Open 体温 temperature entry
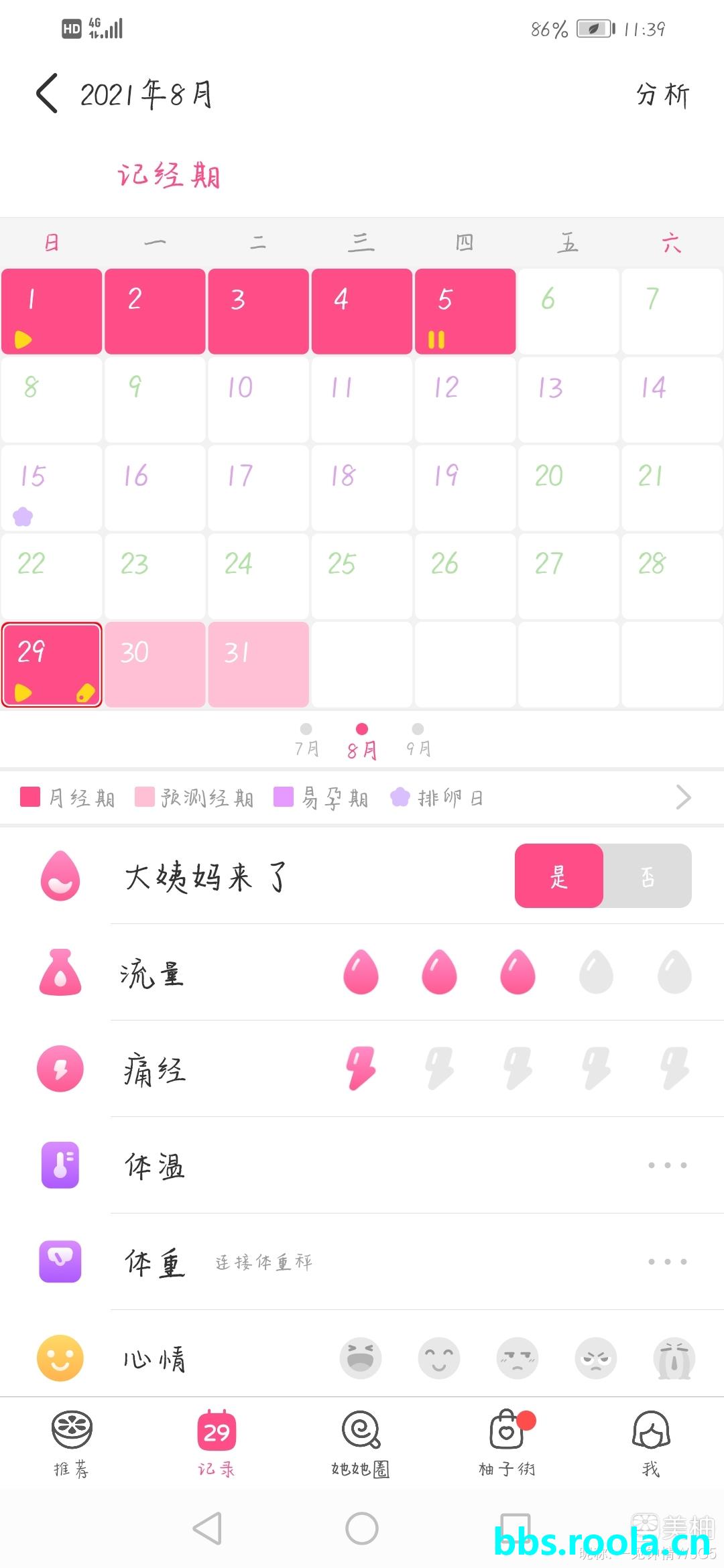 coord(666,1165)
